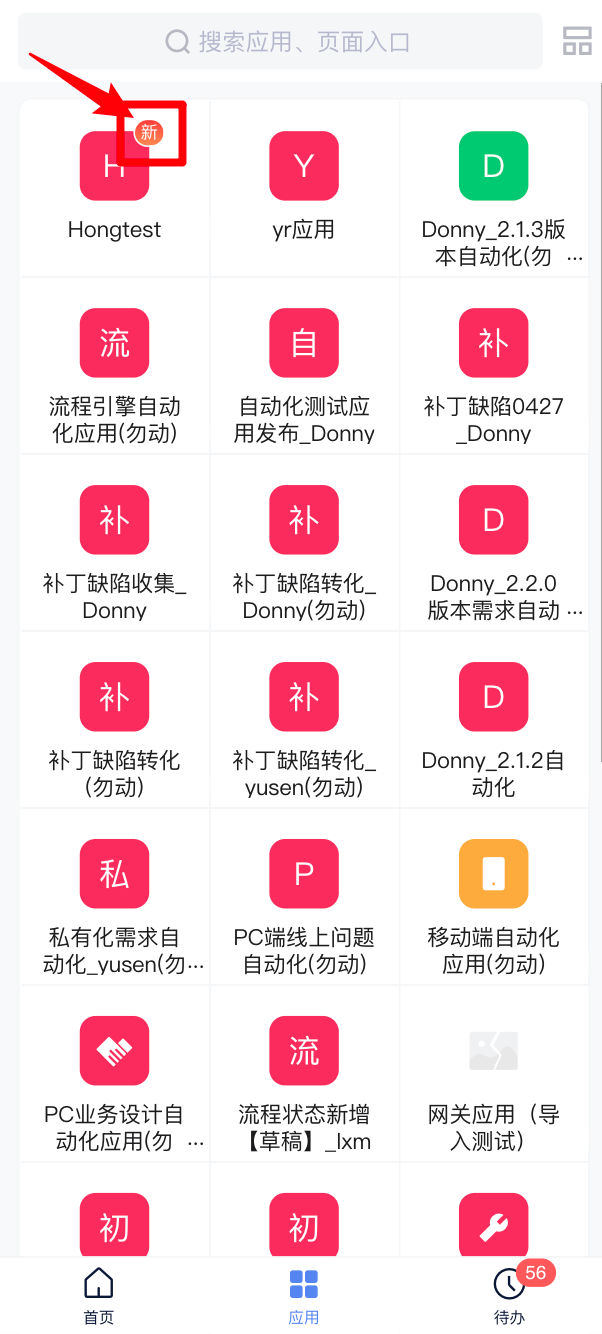This screenshot has height=1334, width=602.
Task: Switch to the 待办 tab
Action: point(509,1295)
